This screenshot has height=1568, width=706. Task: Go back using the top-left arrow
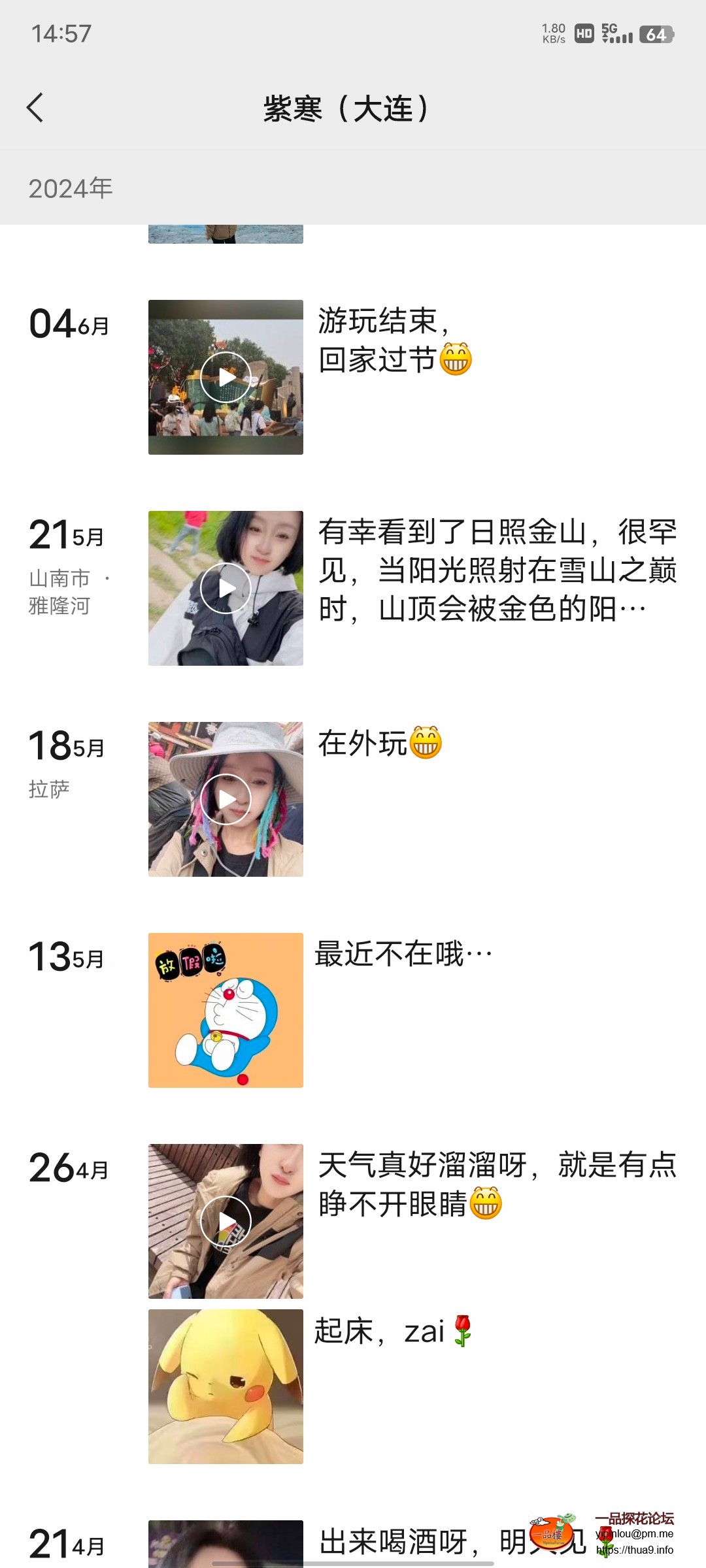click(35, 108)
